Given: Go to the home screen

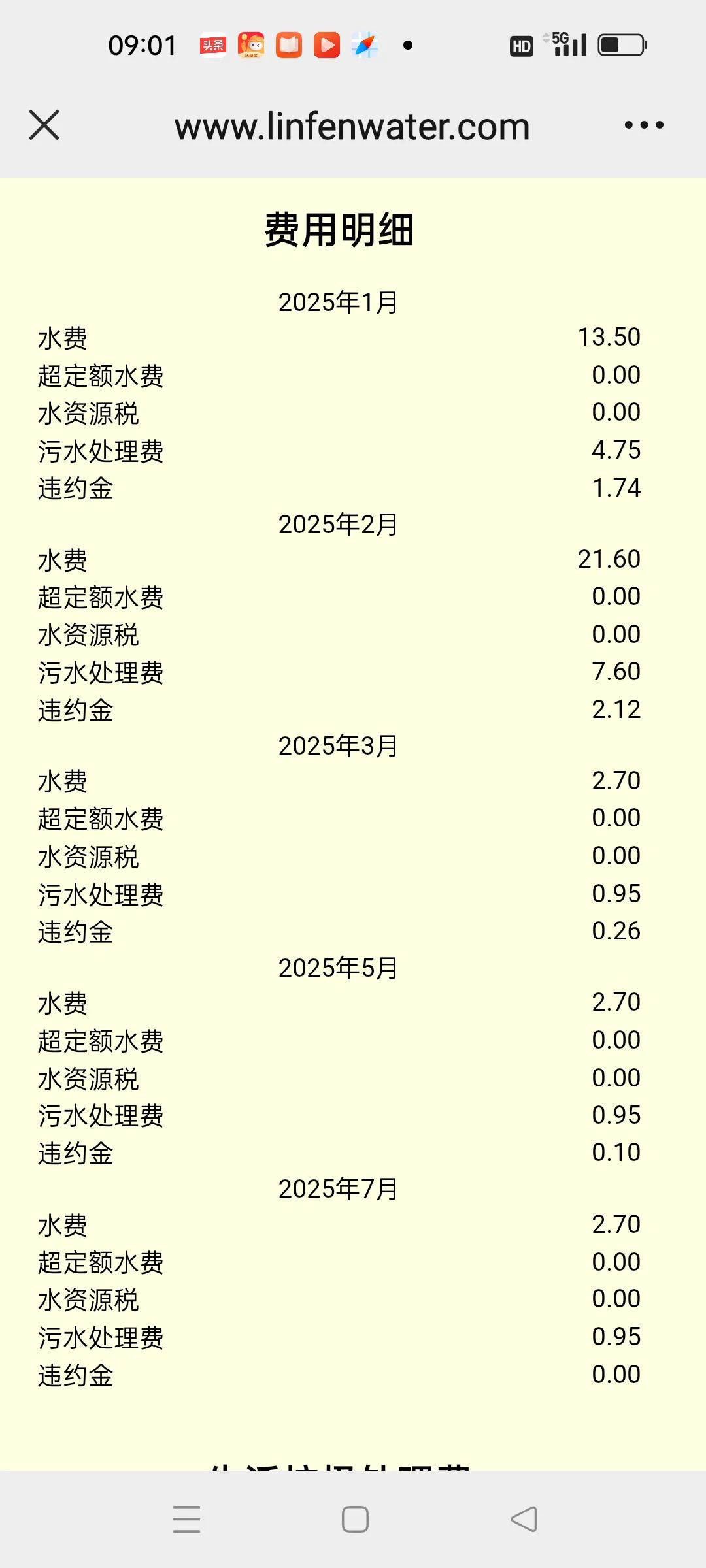Looking at the screenshot, I should click(355, 1520).
